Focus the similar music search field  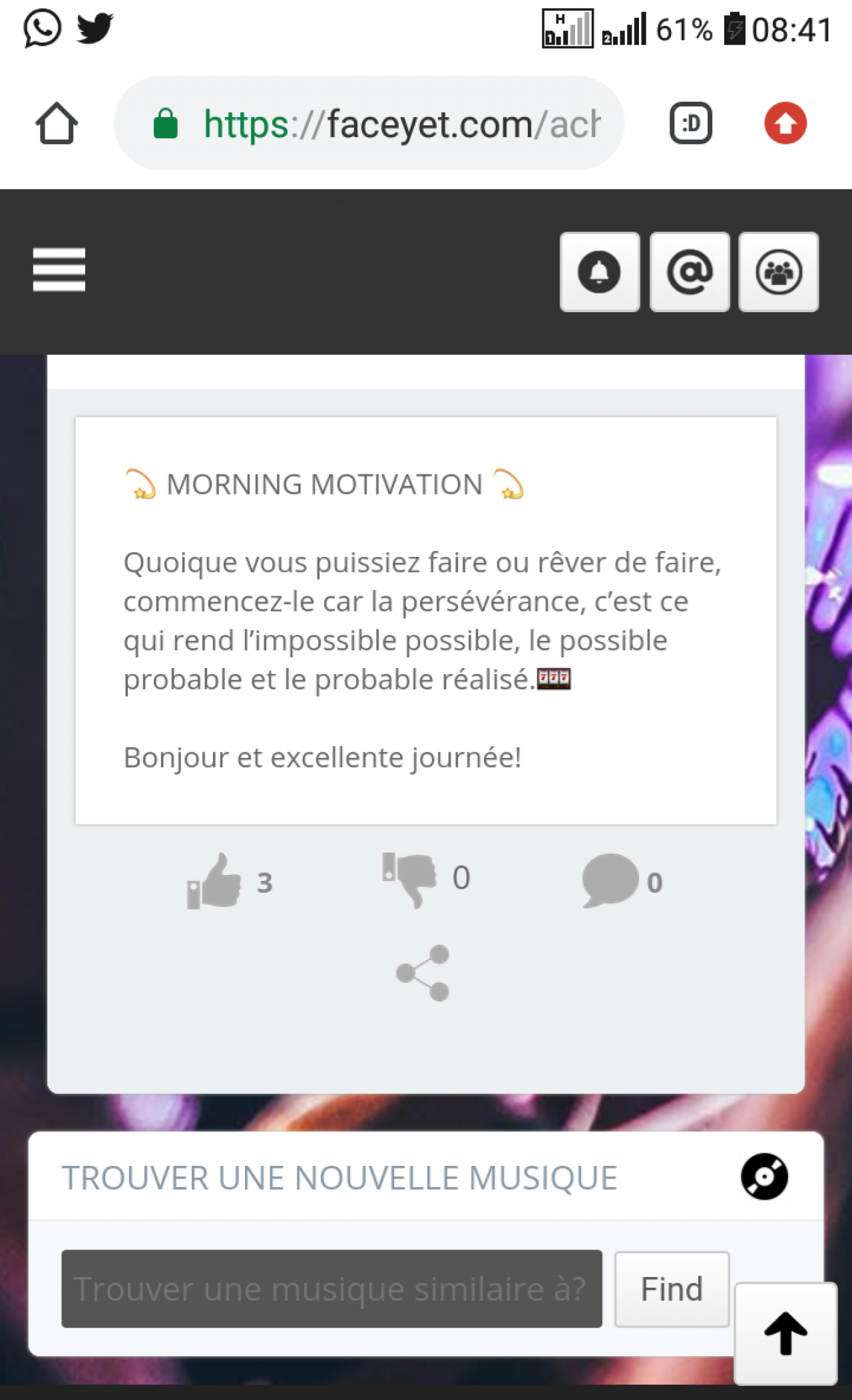coord(331,1289)
